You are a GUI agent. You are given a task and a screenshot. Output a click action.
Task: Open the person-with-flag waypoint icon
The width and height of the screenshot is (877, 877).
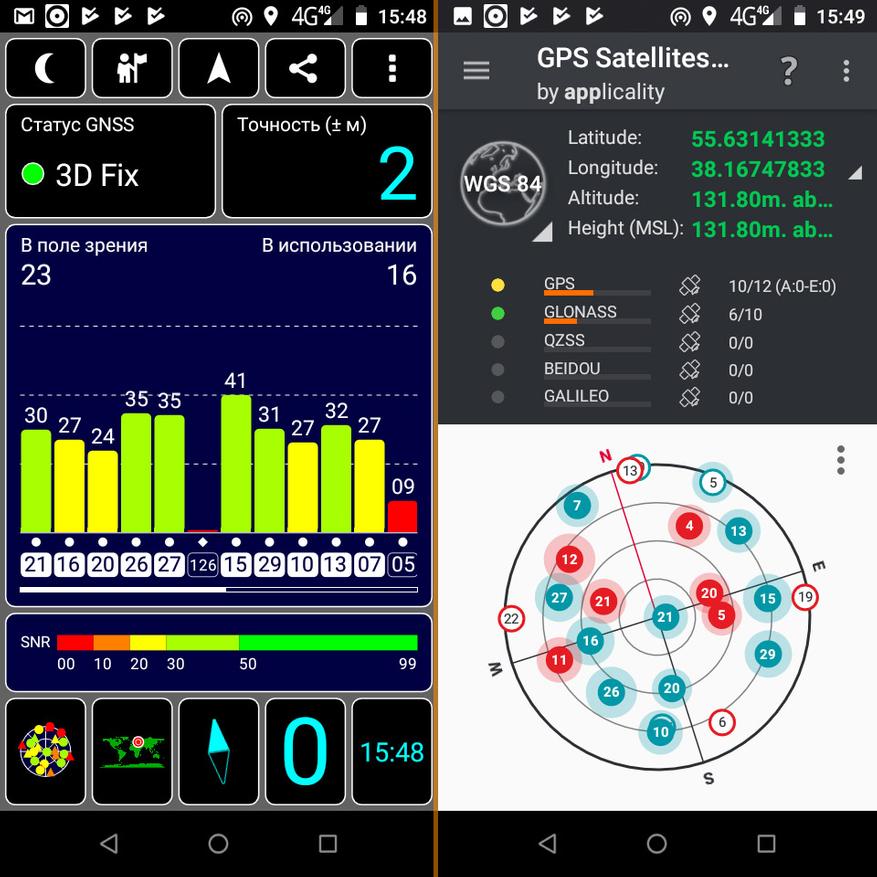(x=132, y=68)
